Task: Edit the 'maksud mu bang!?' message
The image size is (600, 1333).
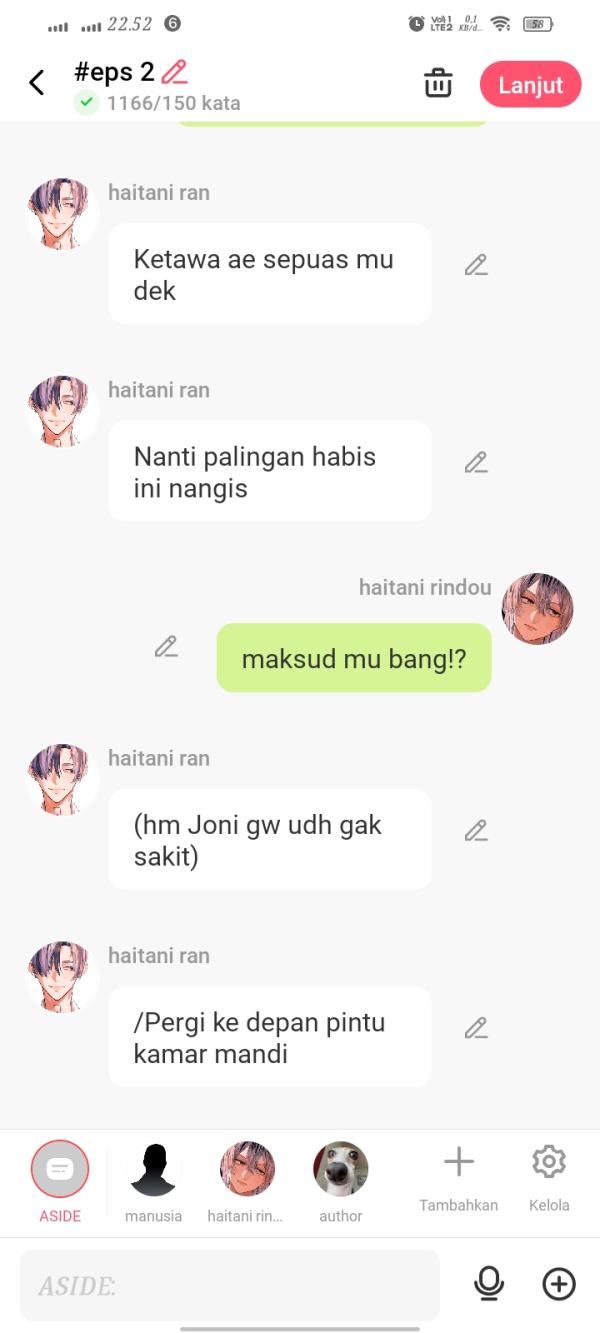Action: point(166,646)
